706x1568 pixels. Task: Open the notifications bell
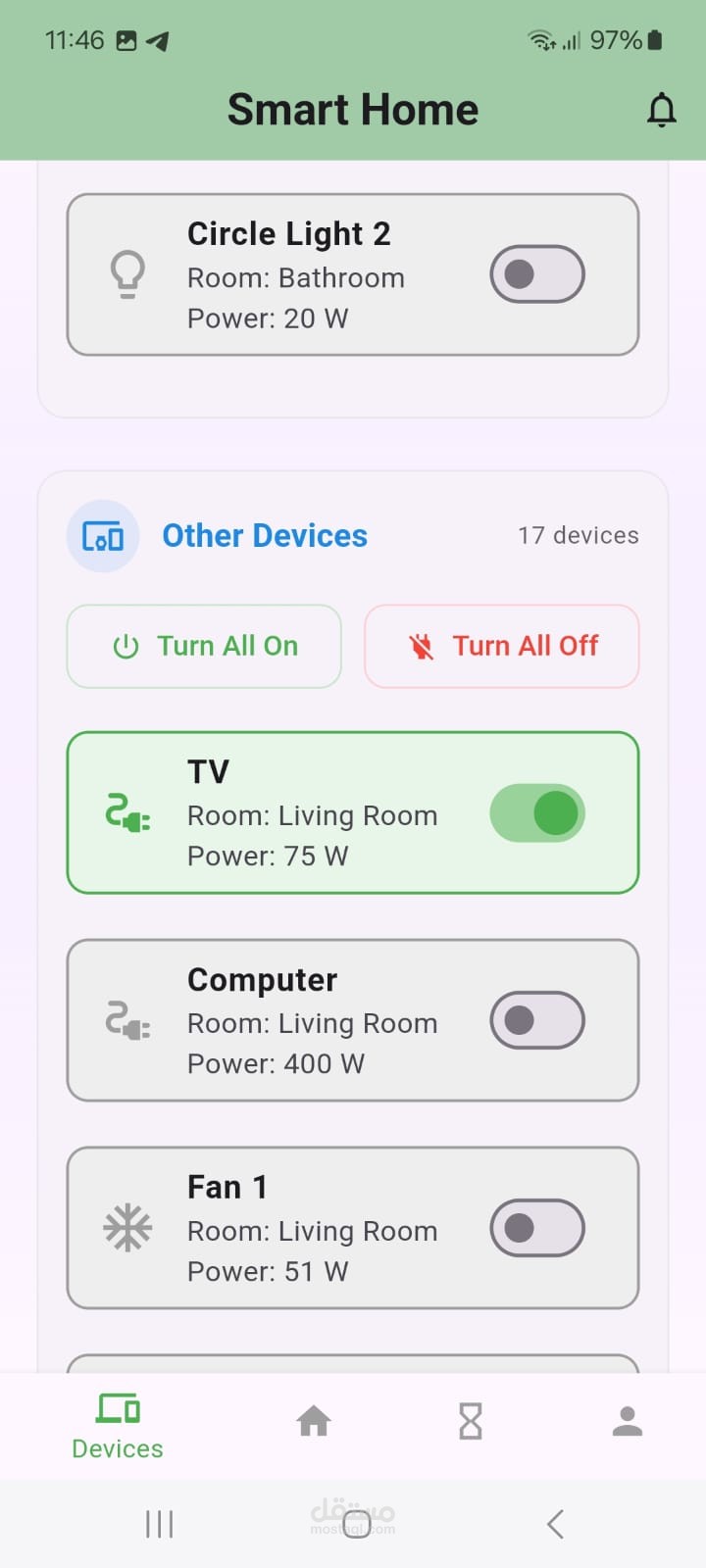[662, 110]
